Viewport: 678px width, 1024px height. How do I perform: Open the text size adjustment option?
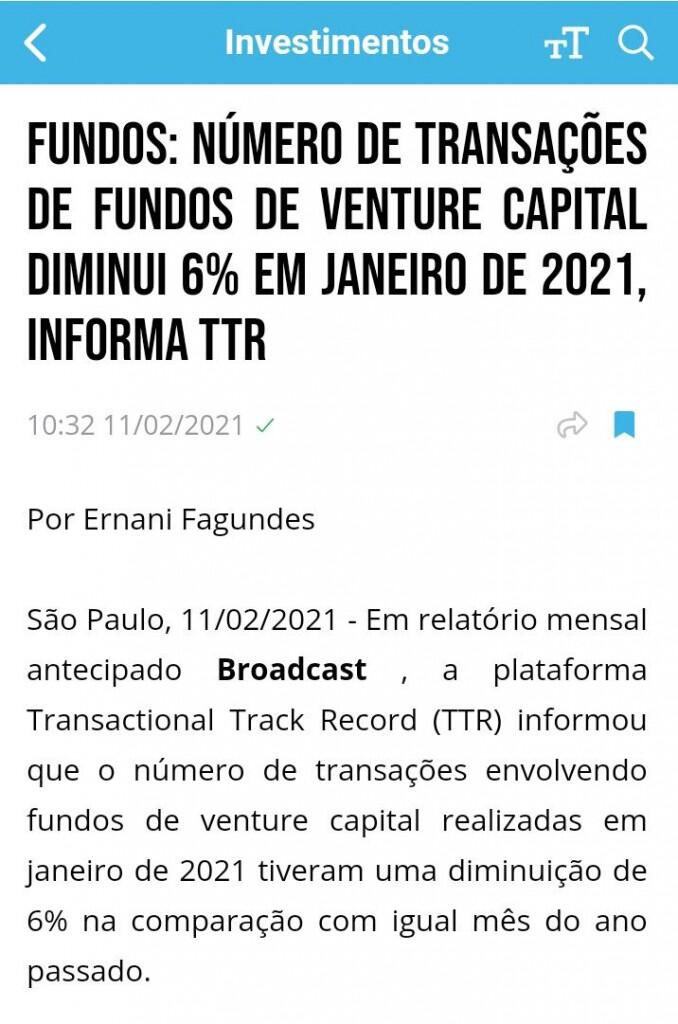coord(566,43)
